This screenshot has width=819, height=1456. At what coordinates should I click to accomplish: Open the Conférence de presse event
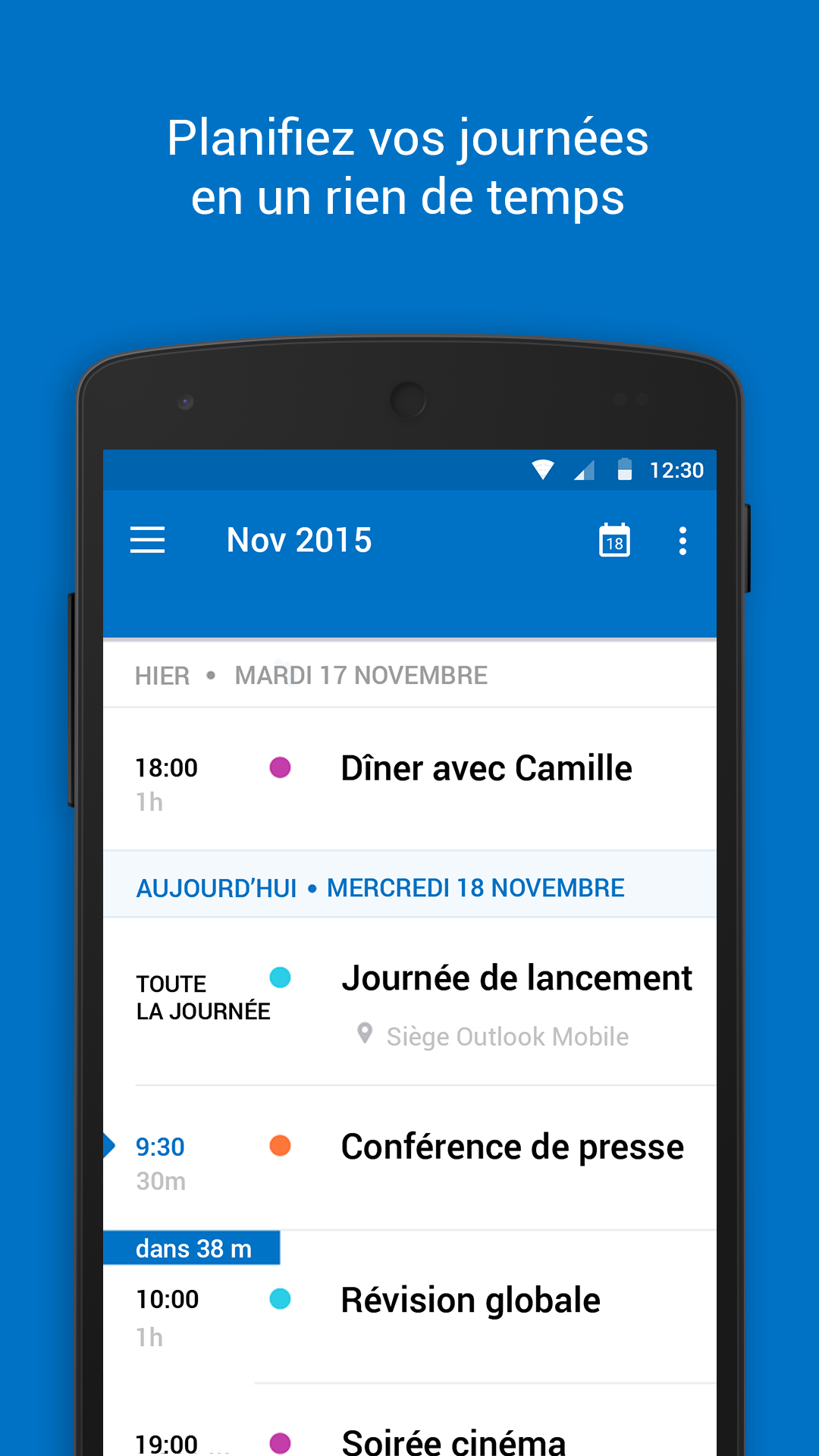pyautogui.click(x=512, y=1147)
